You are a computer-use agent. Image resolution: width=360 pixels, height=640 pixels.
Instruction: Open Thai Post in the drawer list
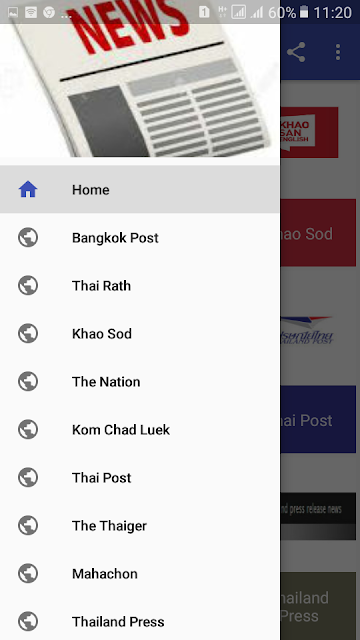pos(140,477)
